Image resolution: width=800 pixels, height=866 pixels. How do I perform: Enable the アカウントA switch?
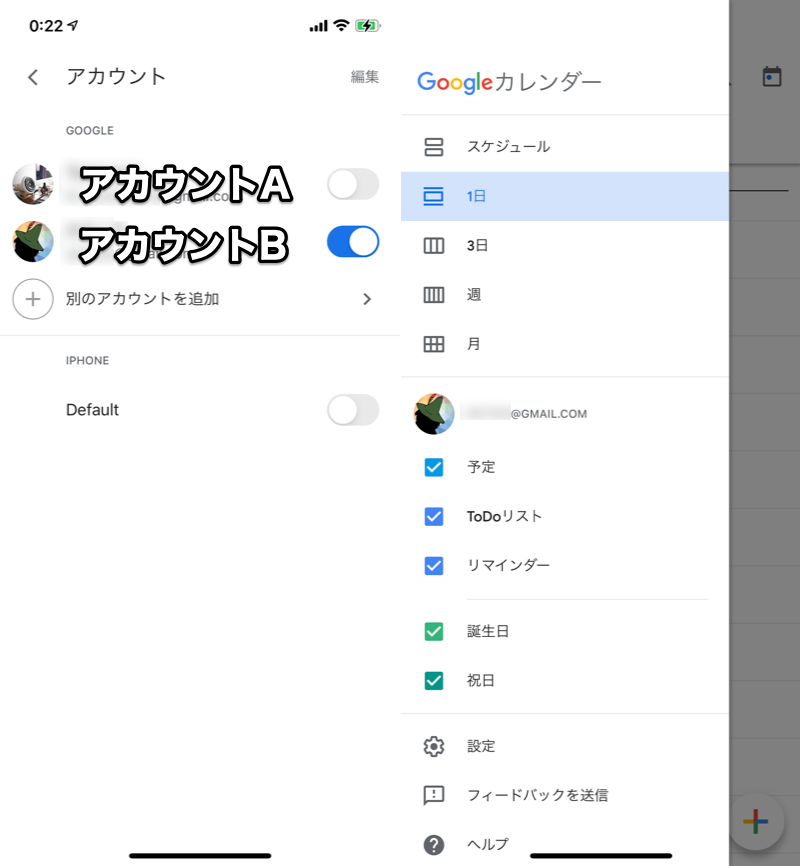353,184
